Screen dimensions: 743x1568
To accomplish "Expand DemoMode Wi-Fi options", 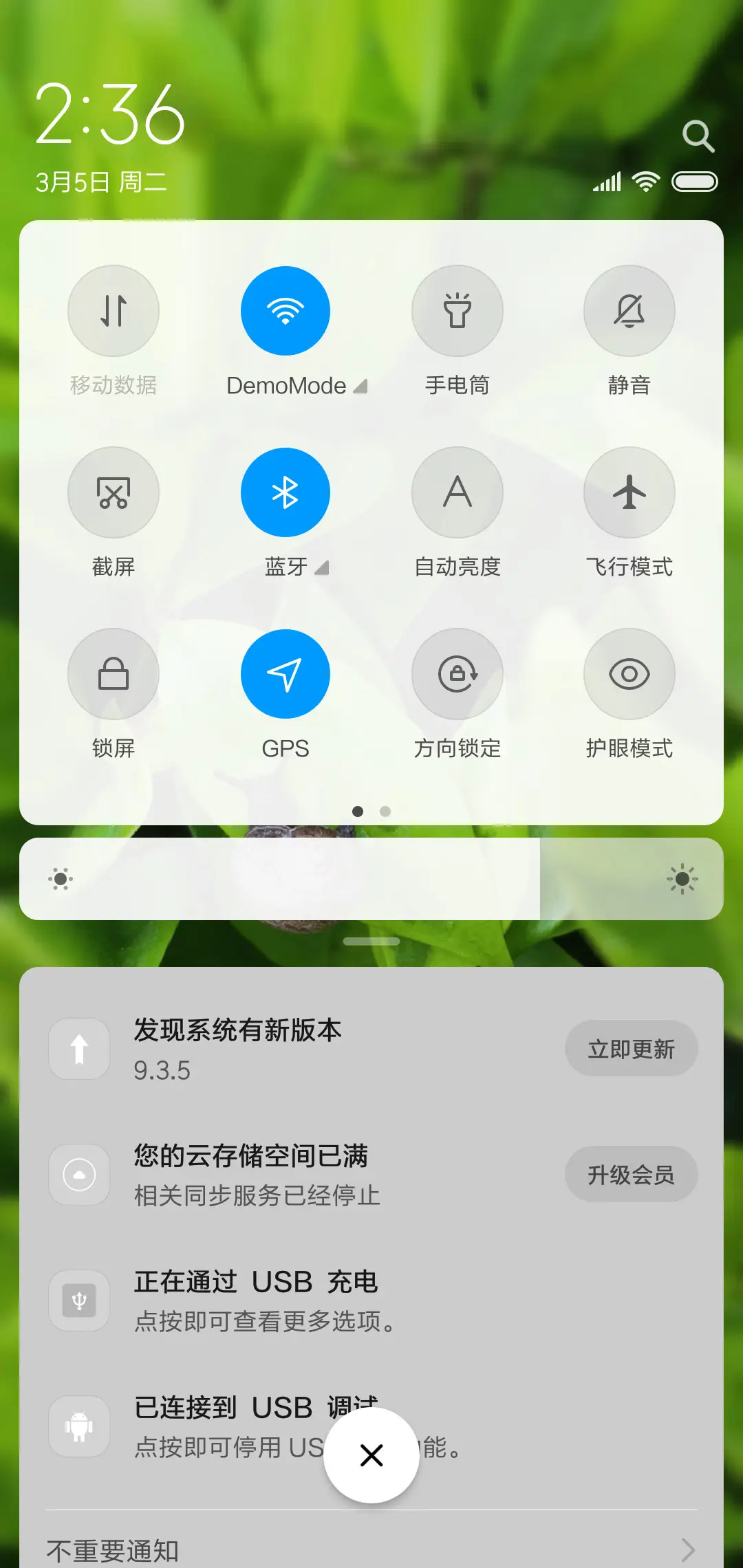I will pyautogui.click(x=363, y=386).
